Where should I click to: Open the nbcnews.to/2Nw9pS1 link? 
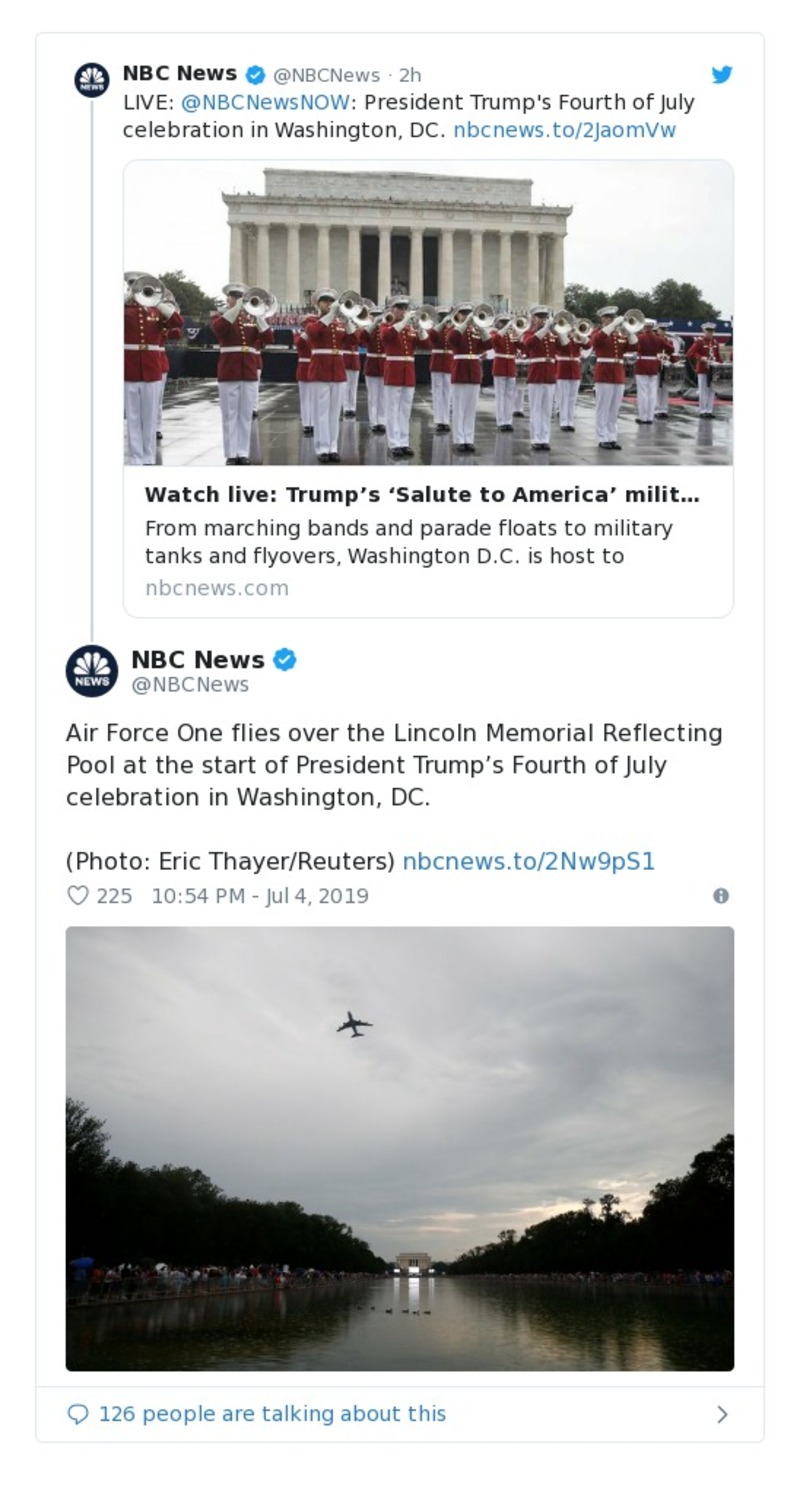point(529,861)
